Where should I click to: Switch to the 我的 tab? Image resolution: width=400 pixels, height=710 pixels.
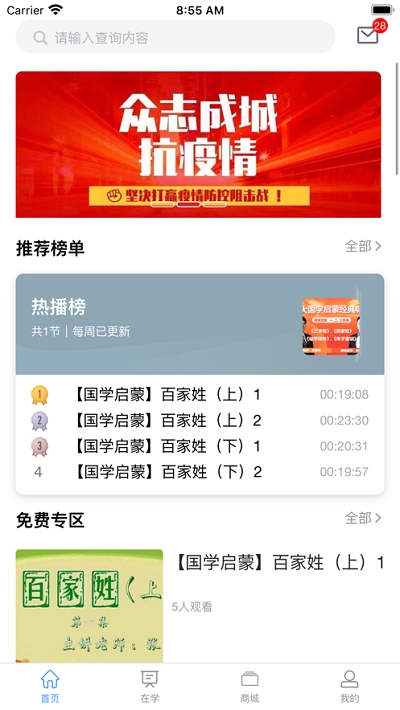click(349, 686)
